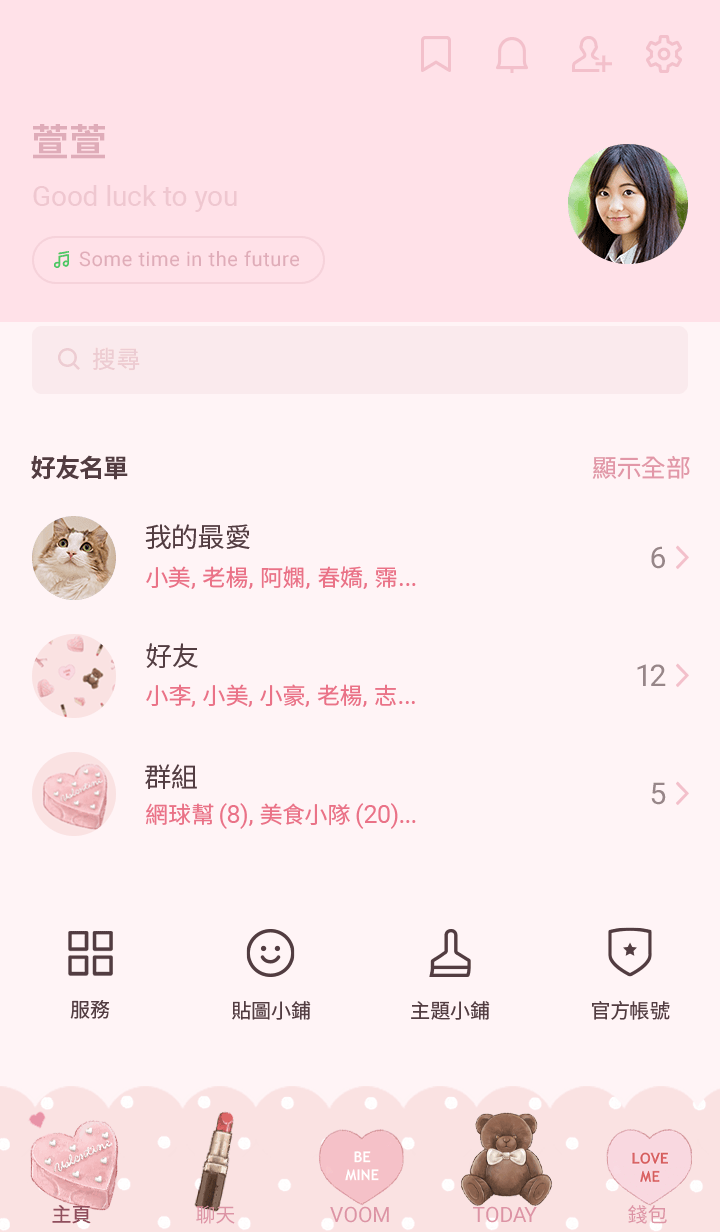Tap the "Some time in the future" music chip
Screen dimensions: 720x1232
pos(178,260)
